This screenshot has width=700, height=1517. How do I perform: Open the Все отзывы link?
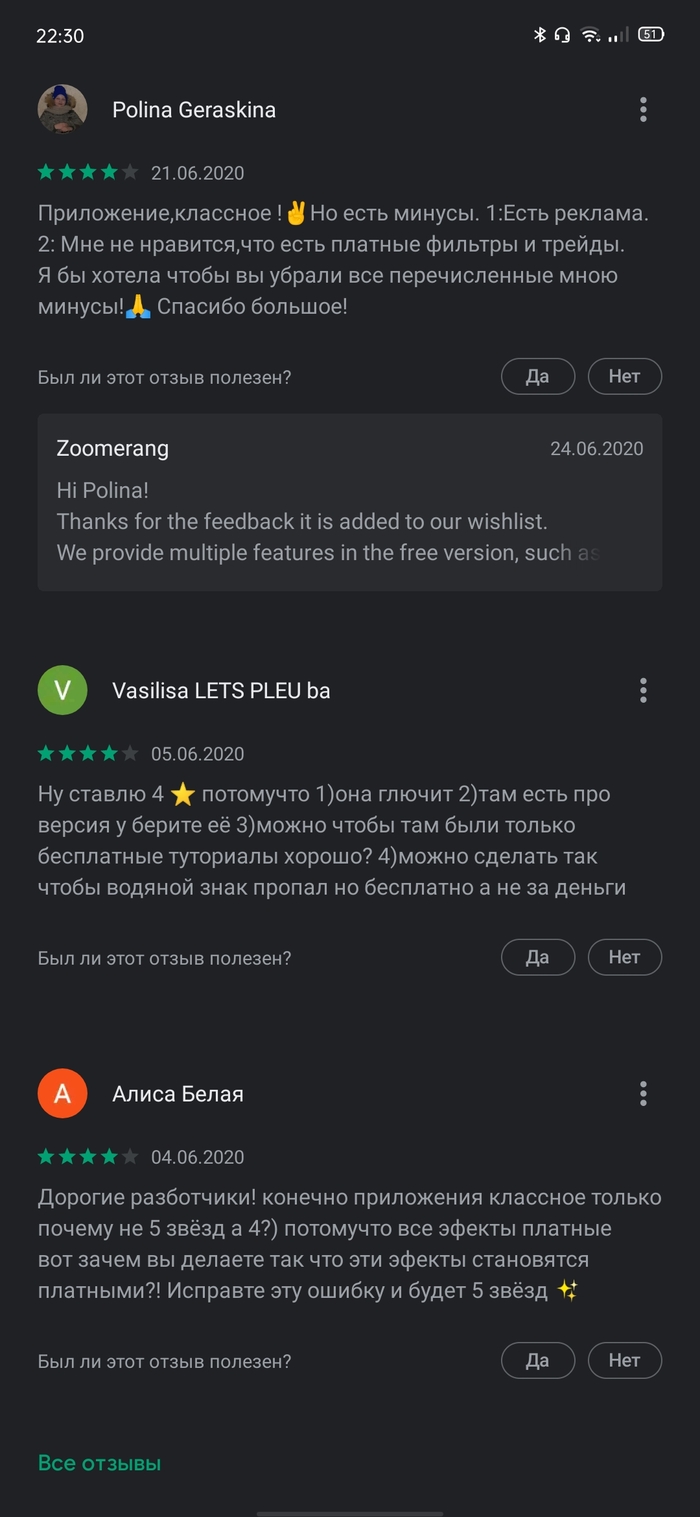99,1463
